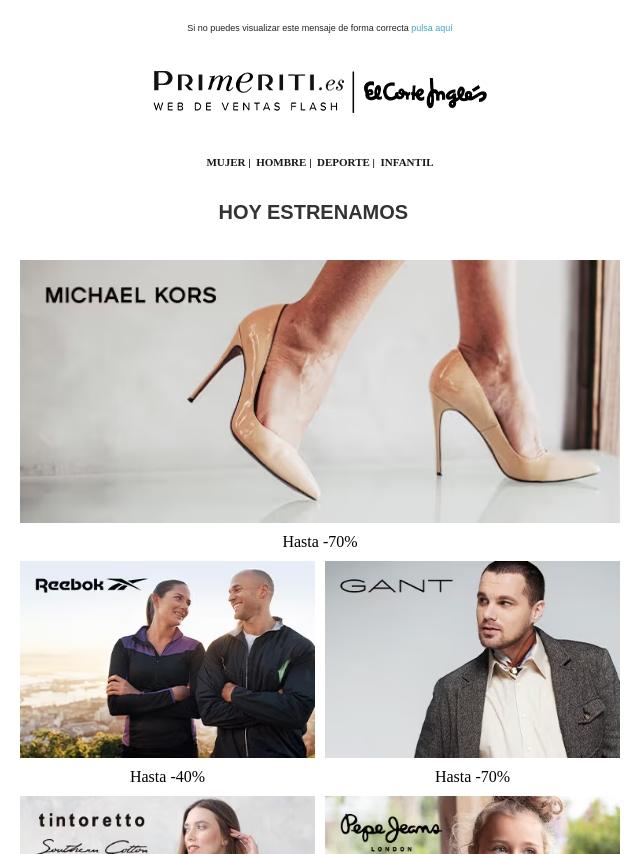Browse the INFANTIL section
The width and height of the screenshot is (640, 854).
(x=406, y=162)
